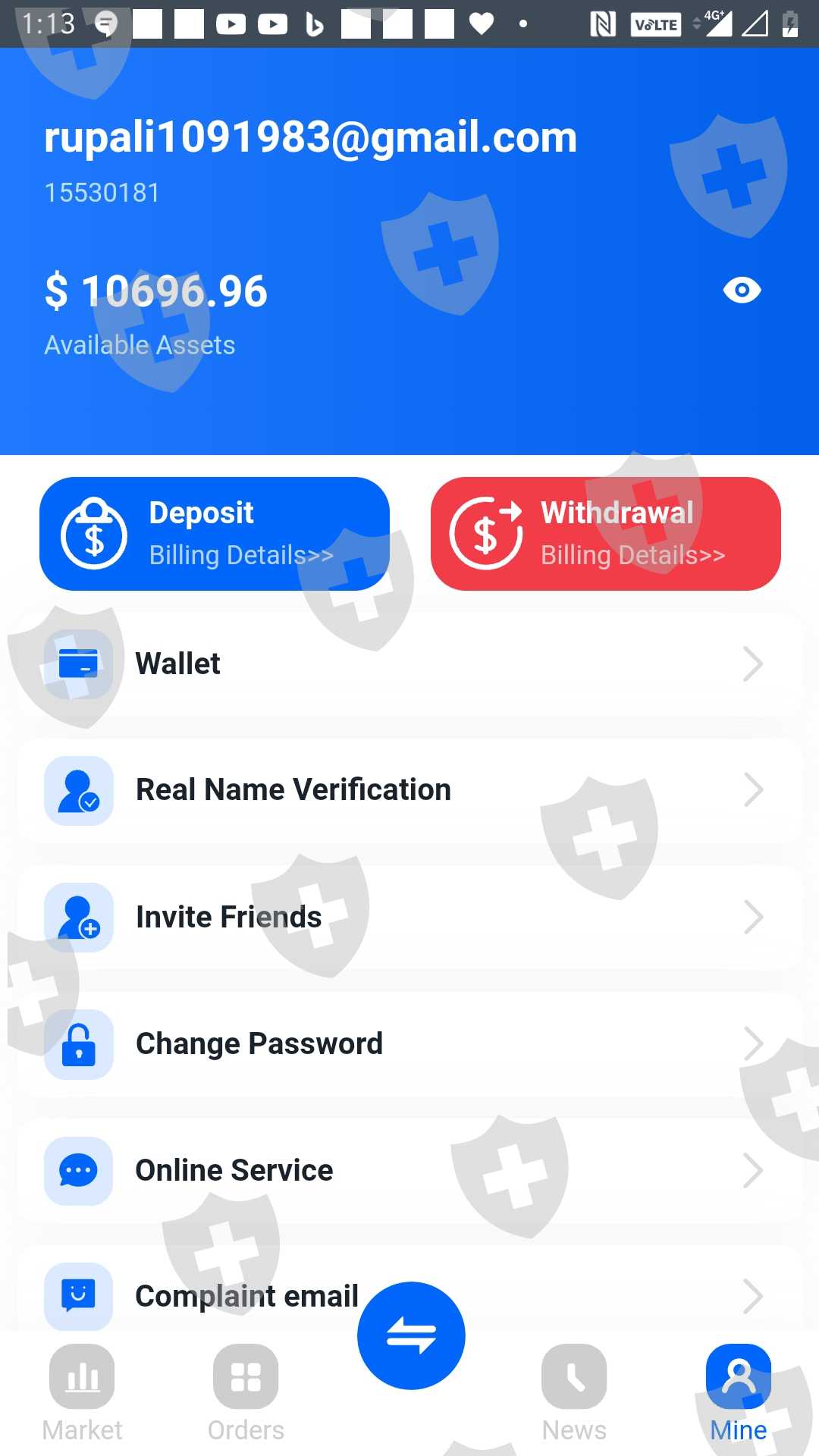Switch to the News tab
Screen dimensions: 819x1456
[574, 1394]
